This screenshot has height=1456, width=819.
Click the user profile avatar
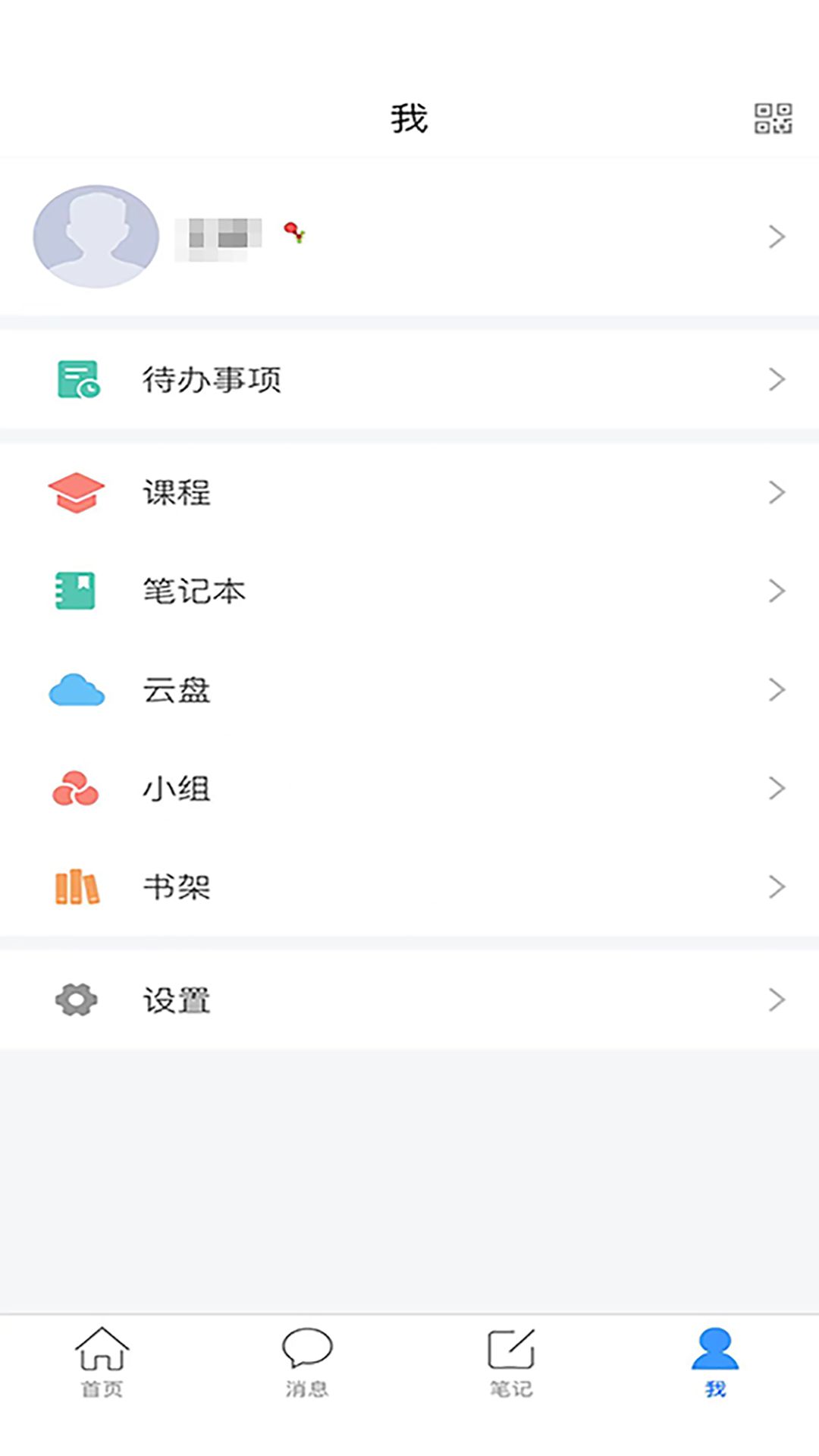(x=95, y=236)
